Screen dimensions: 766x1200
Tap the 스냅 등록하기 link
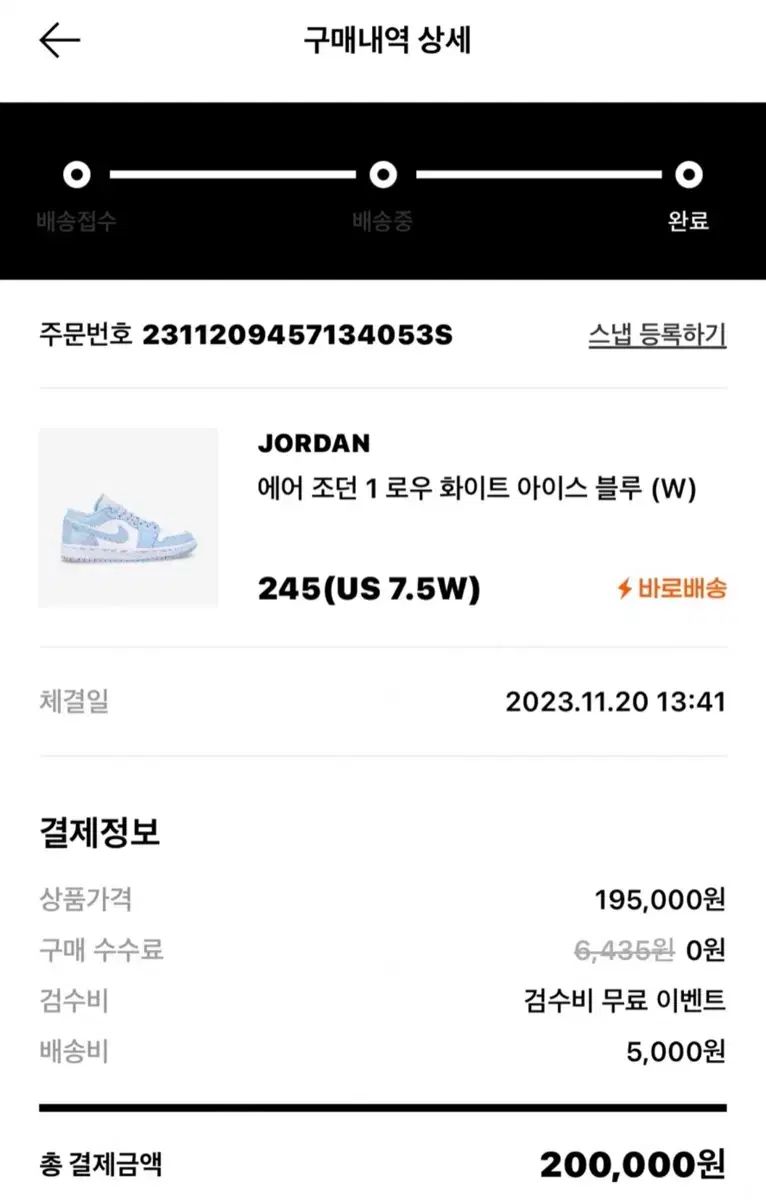[x=657, y=335]
